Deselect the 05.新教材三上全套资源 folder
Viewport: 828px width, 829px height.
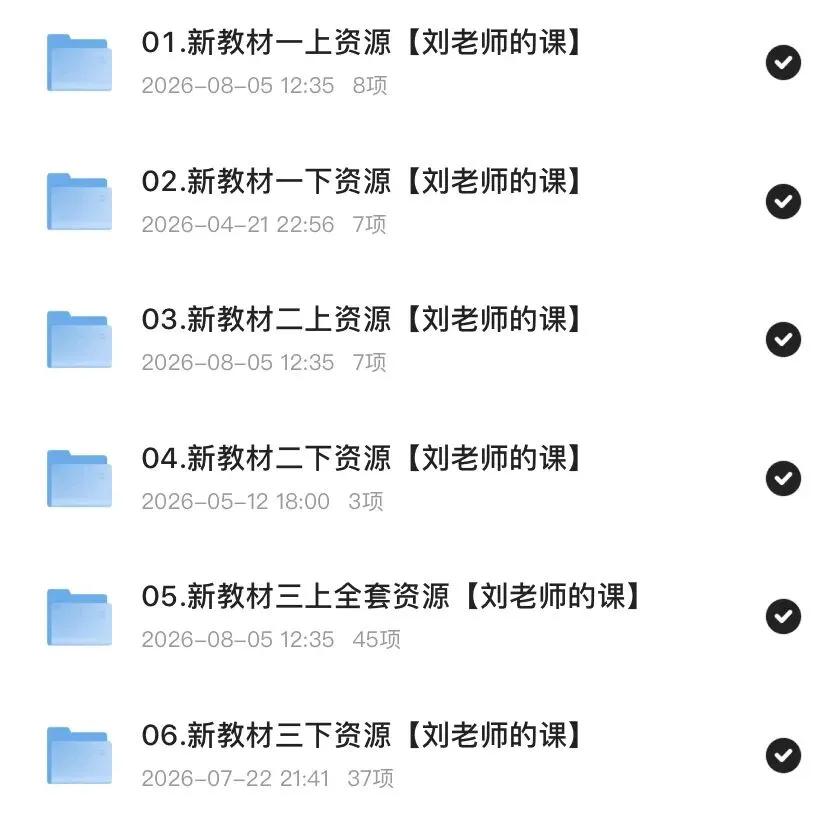tap(783, 616)
